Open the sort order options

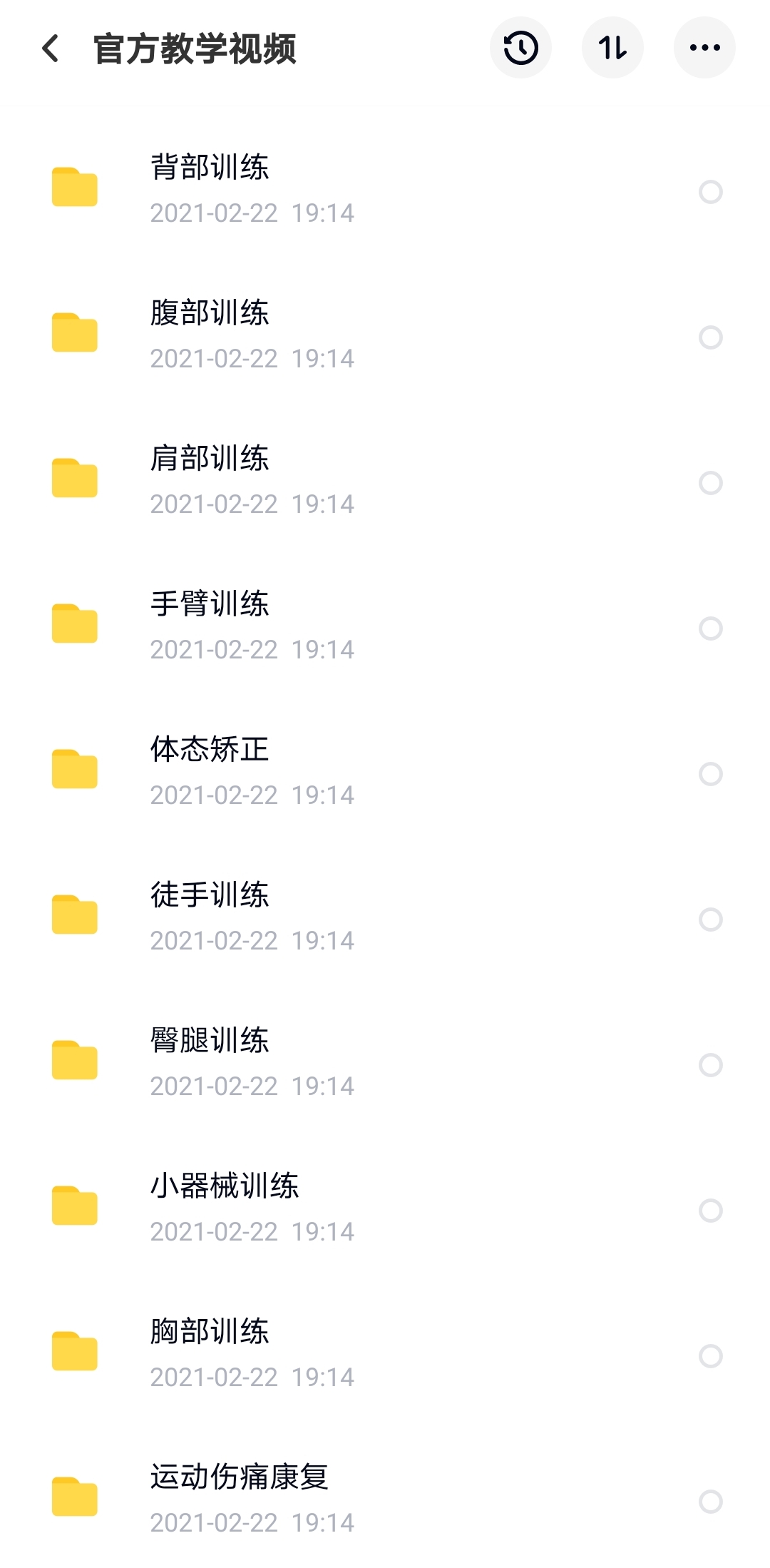pos(612,48)
